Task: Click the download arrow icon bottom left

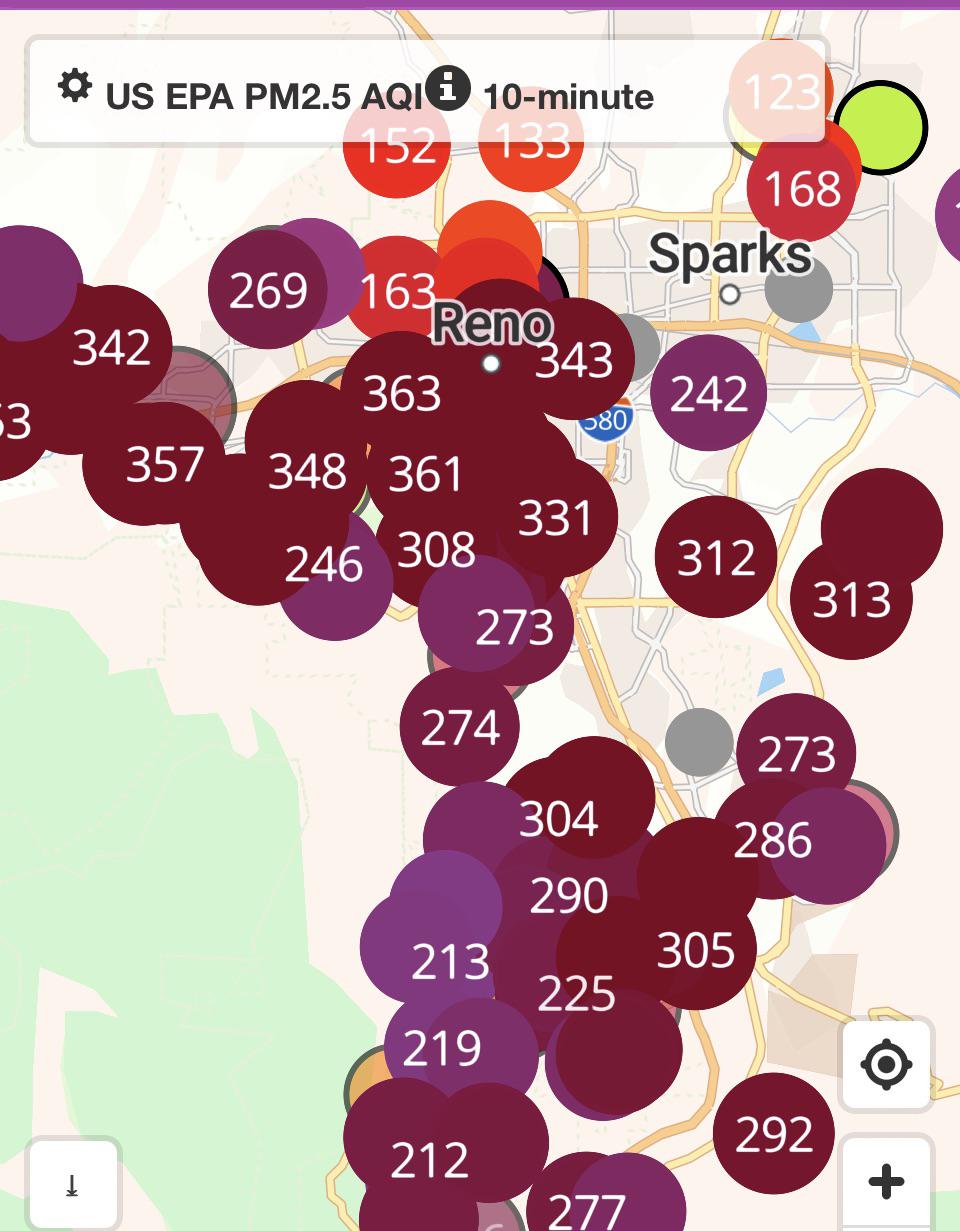Action: click(x=71, y=1184)
